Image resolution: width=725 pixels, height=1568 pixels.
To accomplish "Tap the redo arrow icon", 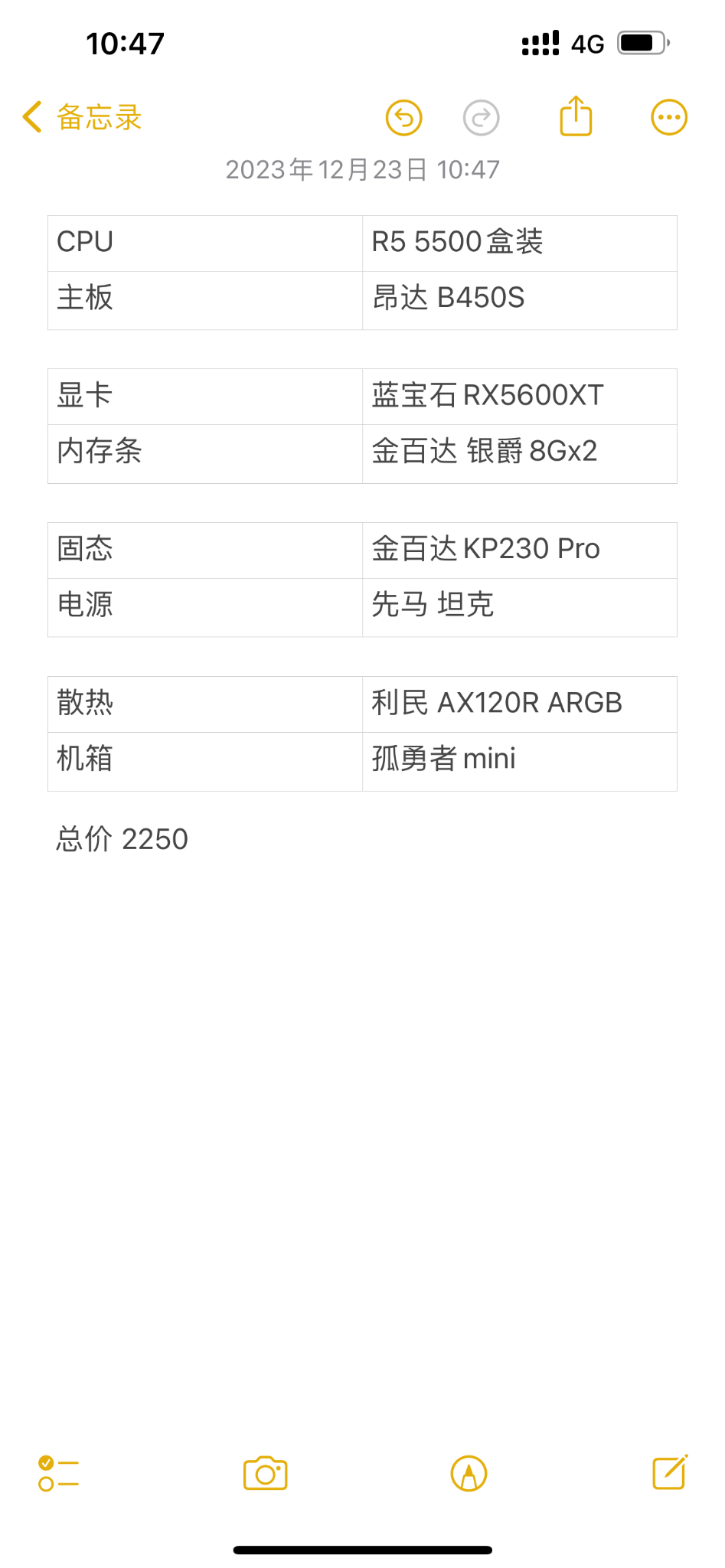I will click(x=481, y=118).
